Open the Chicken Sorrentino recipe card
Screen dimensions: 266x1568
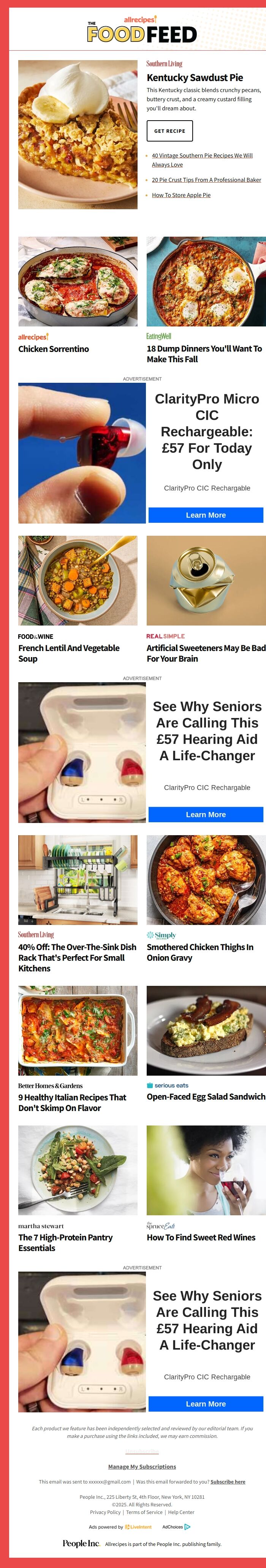pos(54,349)
